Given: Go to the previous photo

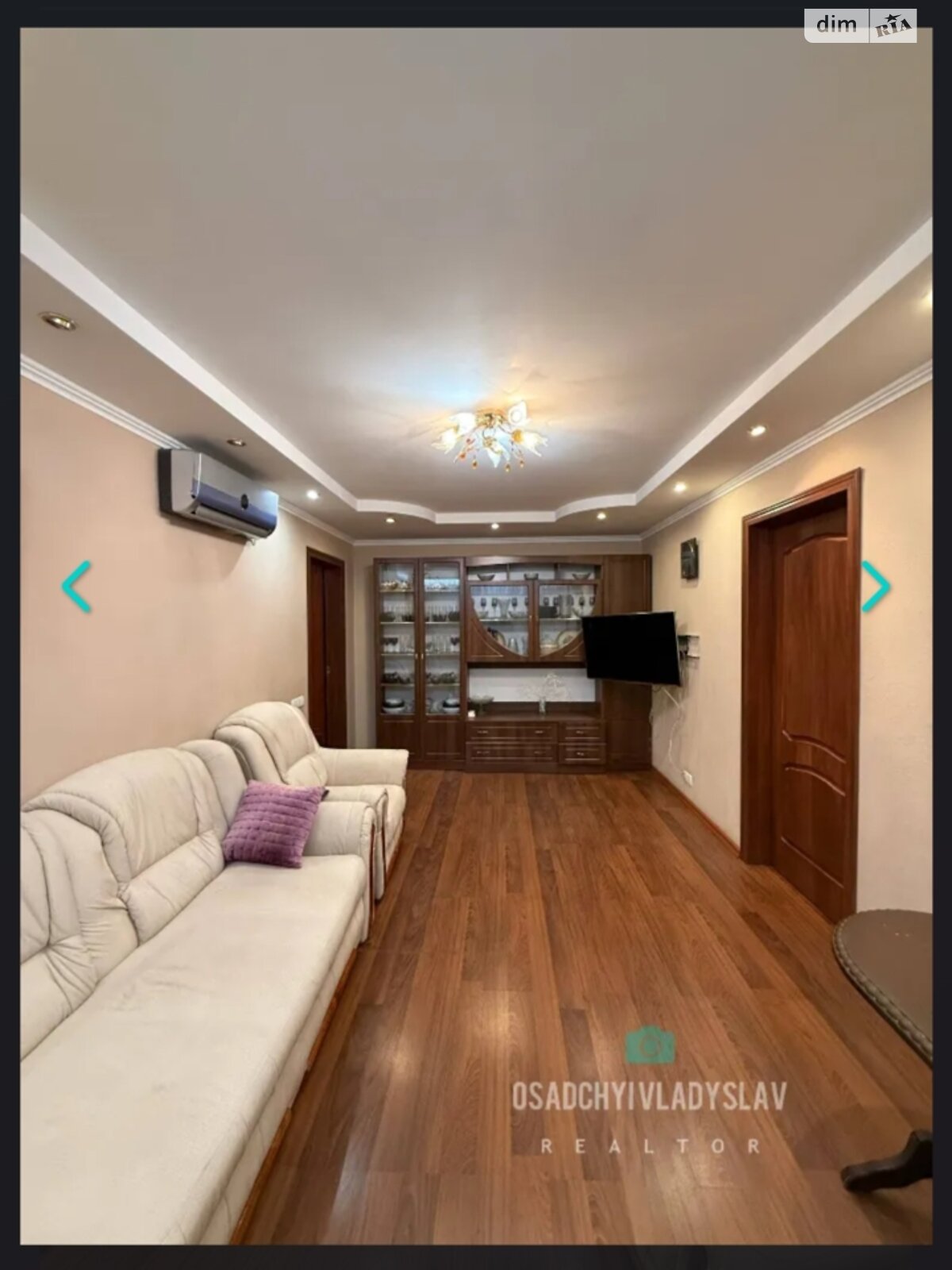Looking at the screenshot, I should click(x=76, y=586).
